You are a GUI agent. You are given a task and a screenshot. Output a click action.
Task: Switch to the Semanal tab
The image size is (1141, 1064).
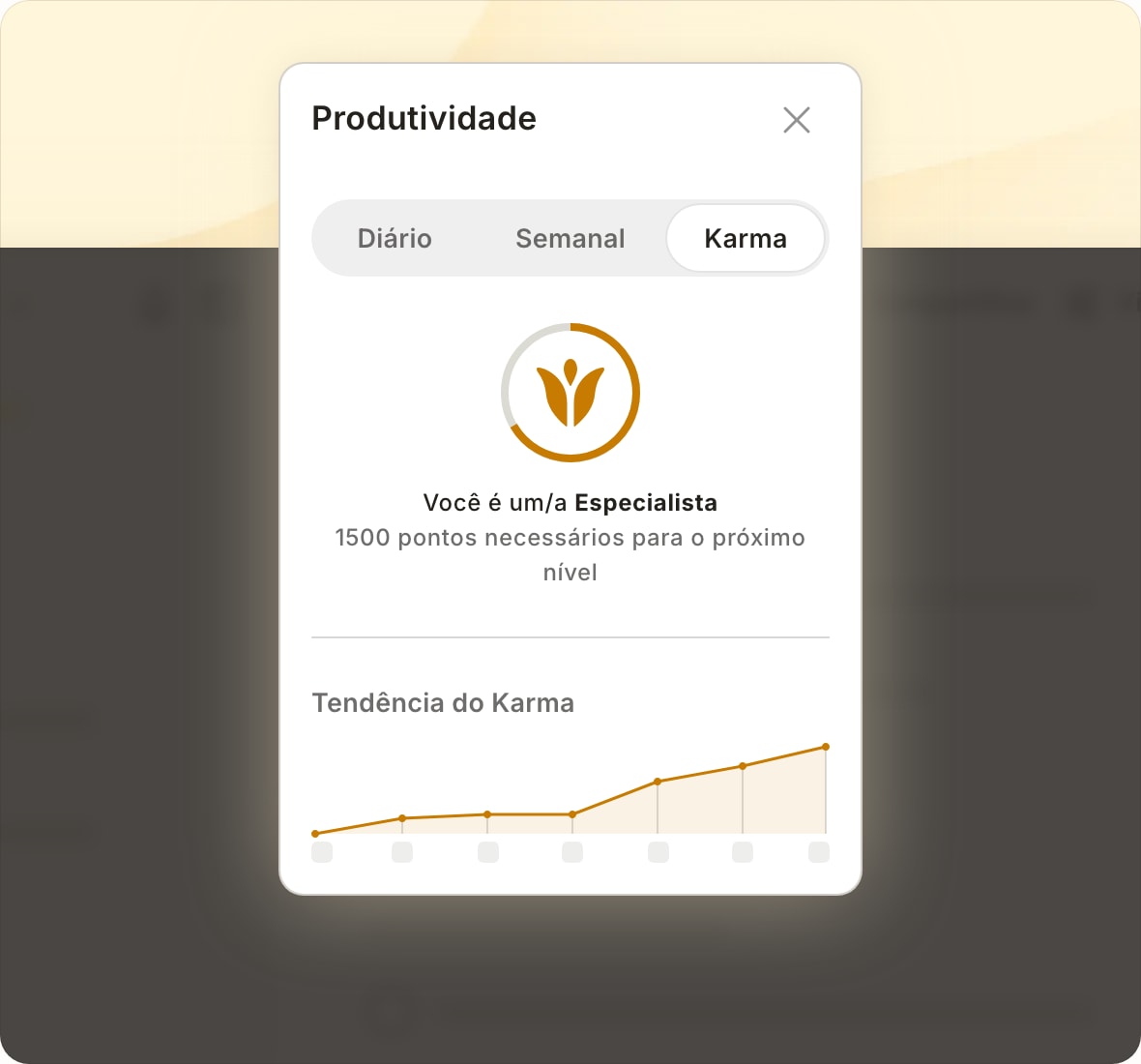[570, 239]
